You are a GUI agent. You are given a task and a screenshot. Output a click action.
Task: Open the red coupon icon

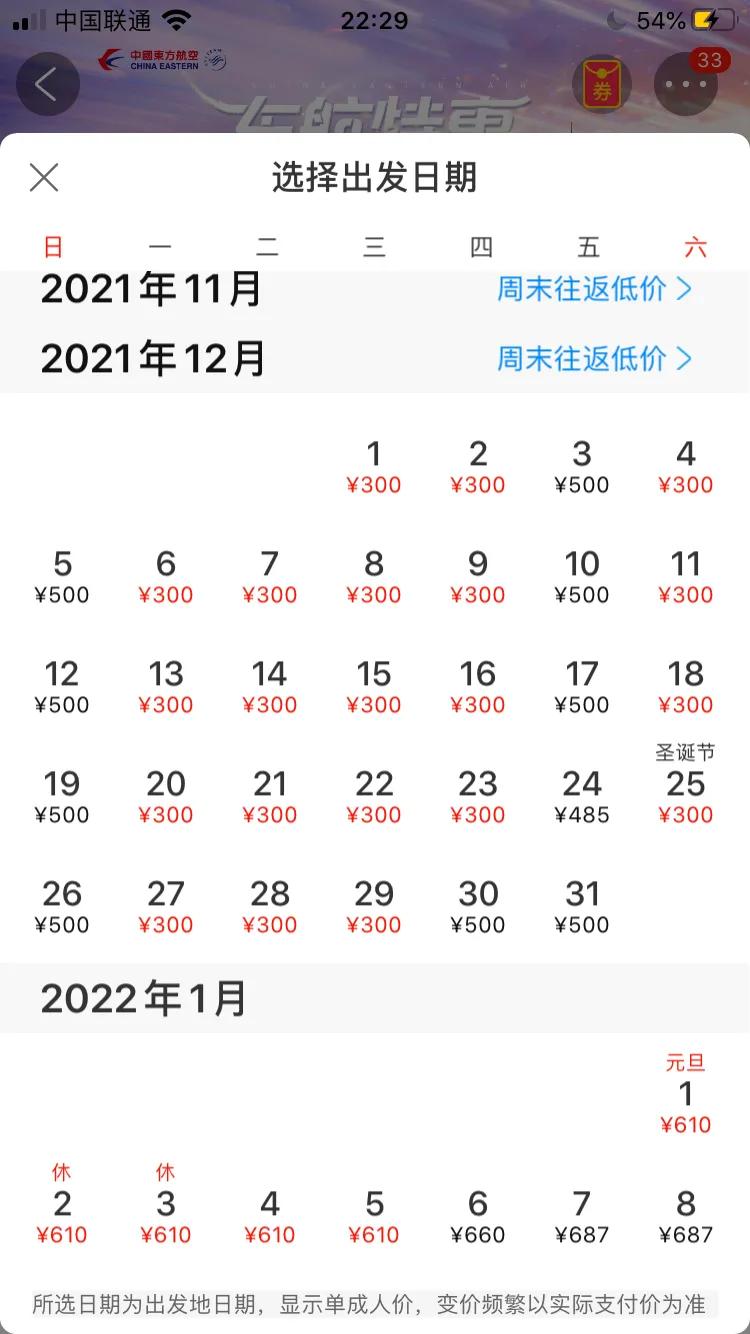(x=601, y=84)
